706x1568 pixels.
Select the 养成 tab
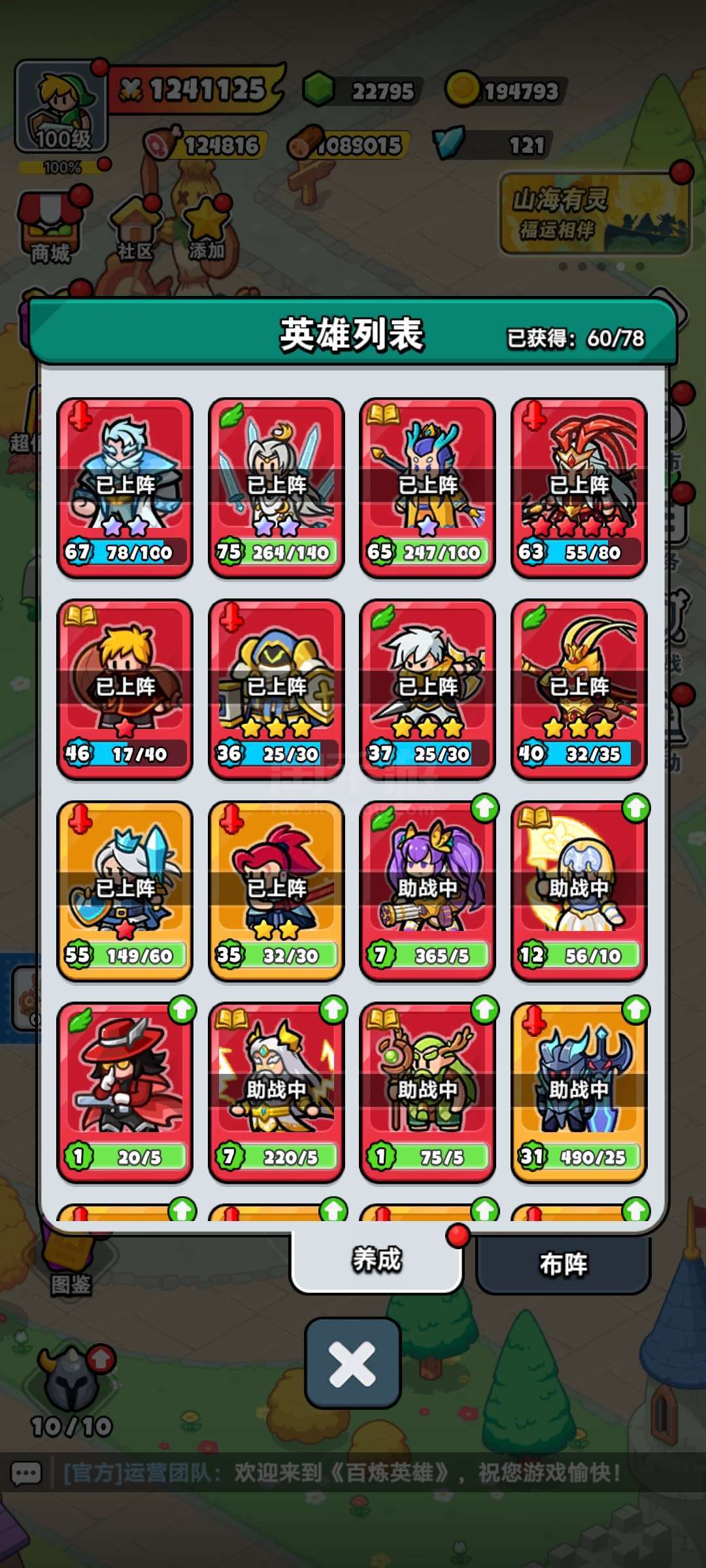click(x=377, y=1260)
